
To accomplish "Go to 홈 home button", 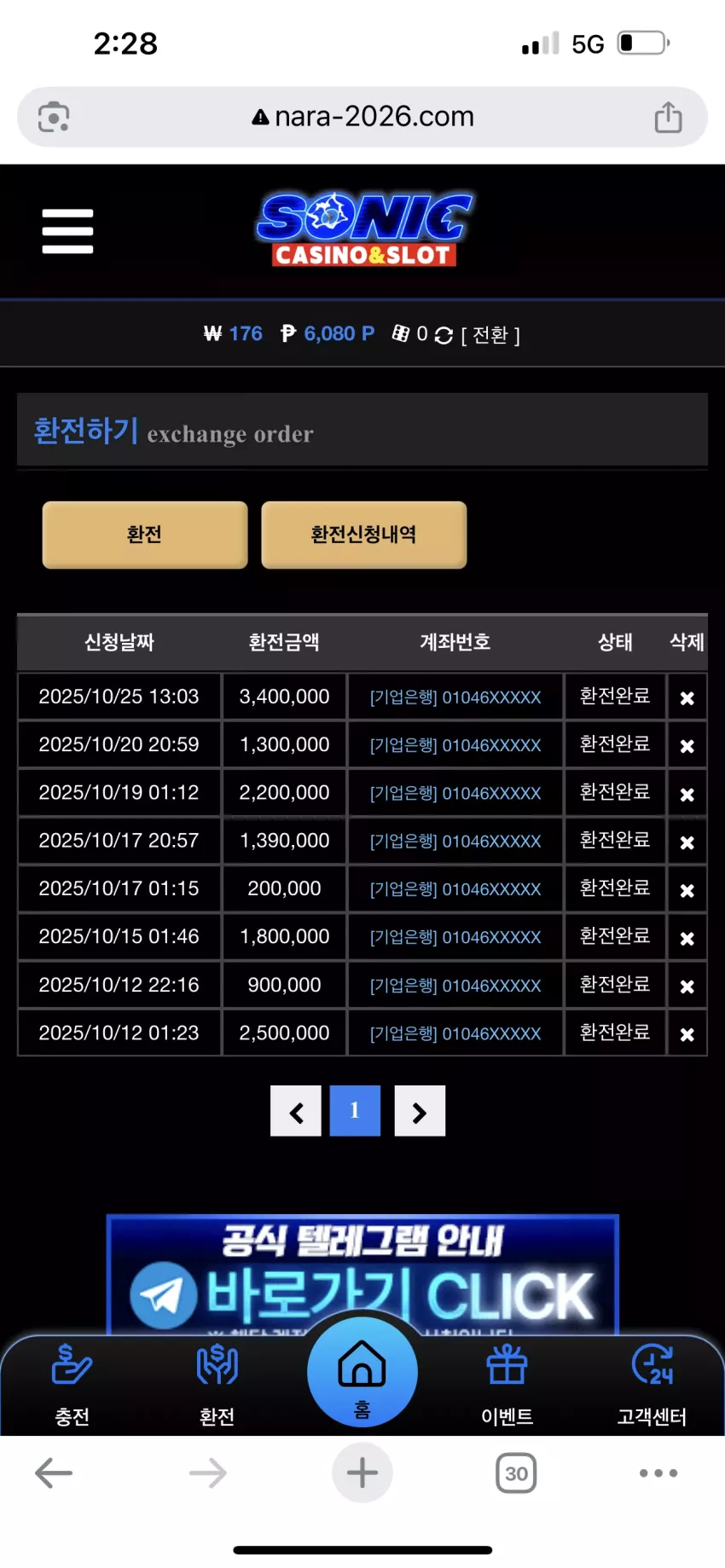I will pyautogui.click(x=362, y=1372).
